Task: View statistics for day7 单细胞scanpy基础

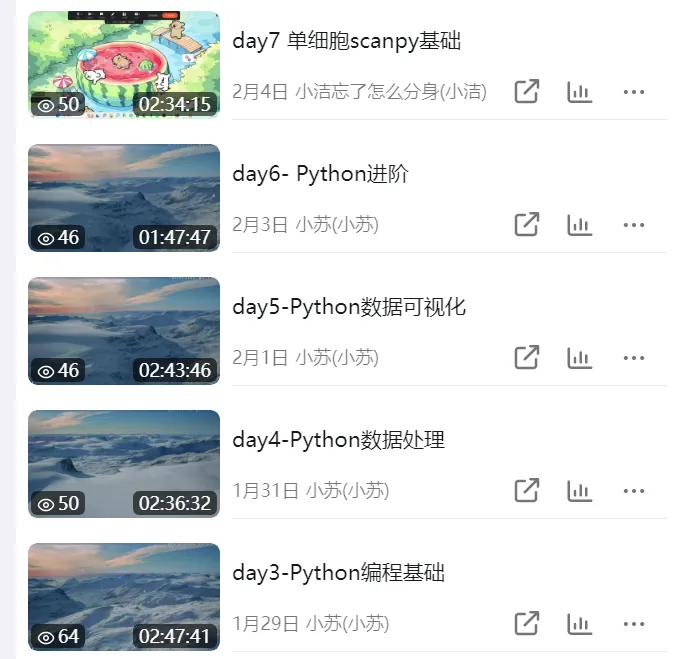Action: [580, 92]
